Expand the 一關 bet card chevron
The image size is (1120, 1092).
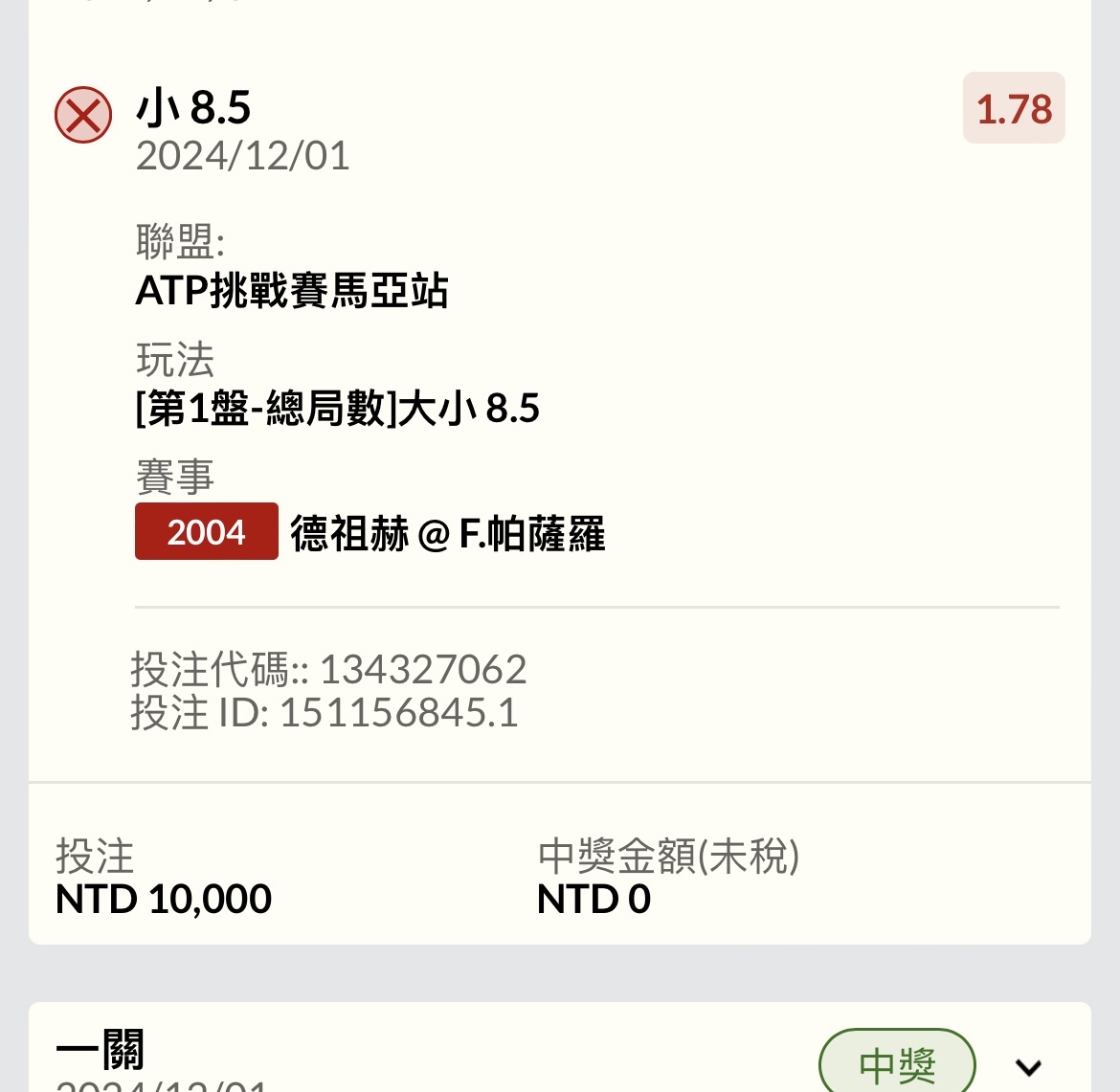click(x=1029, y=1067)
